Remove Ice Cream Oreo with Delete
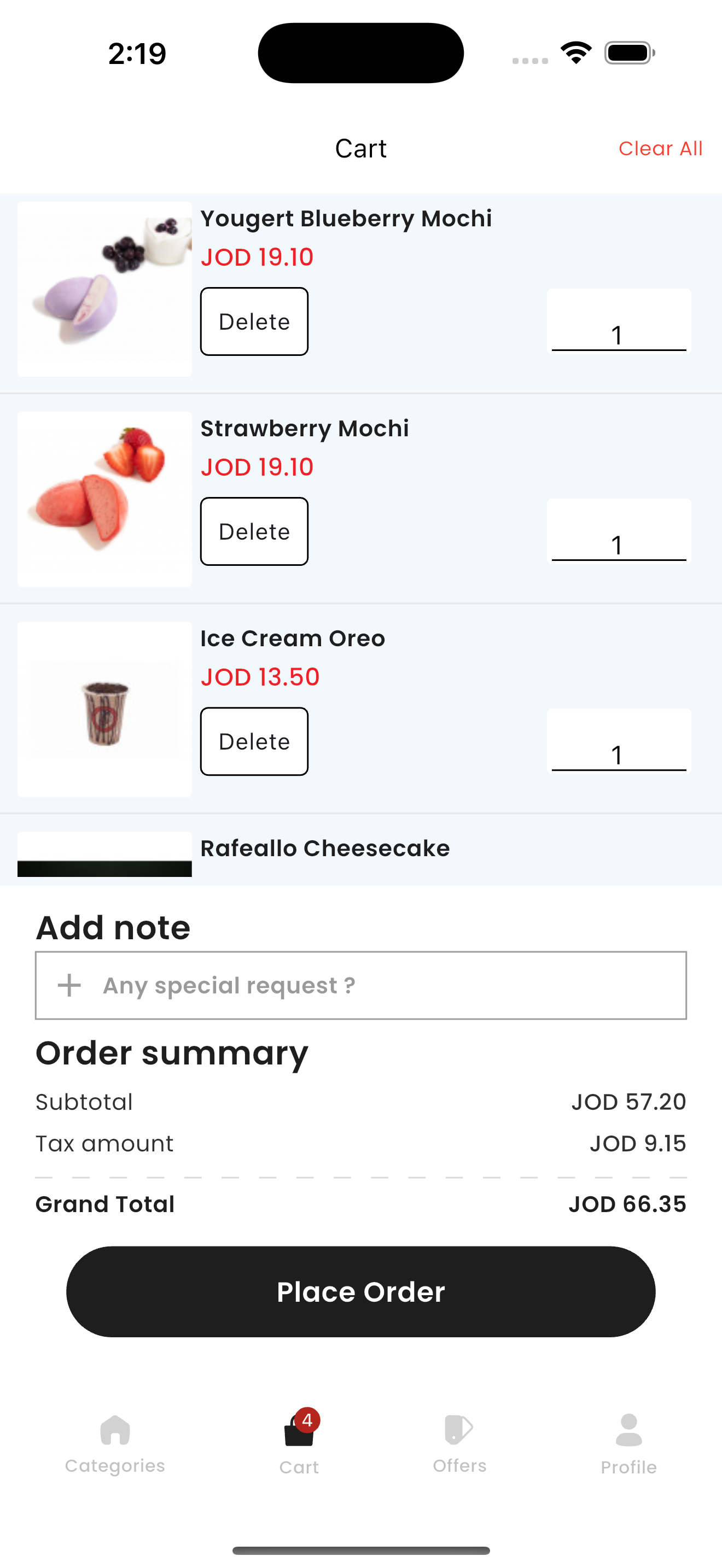Image resolution: width=722 pixels, height=1568 pixels. click(x=254, y=741)
